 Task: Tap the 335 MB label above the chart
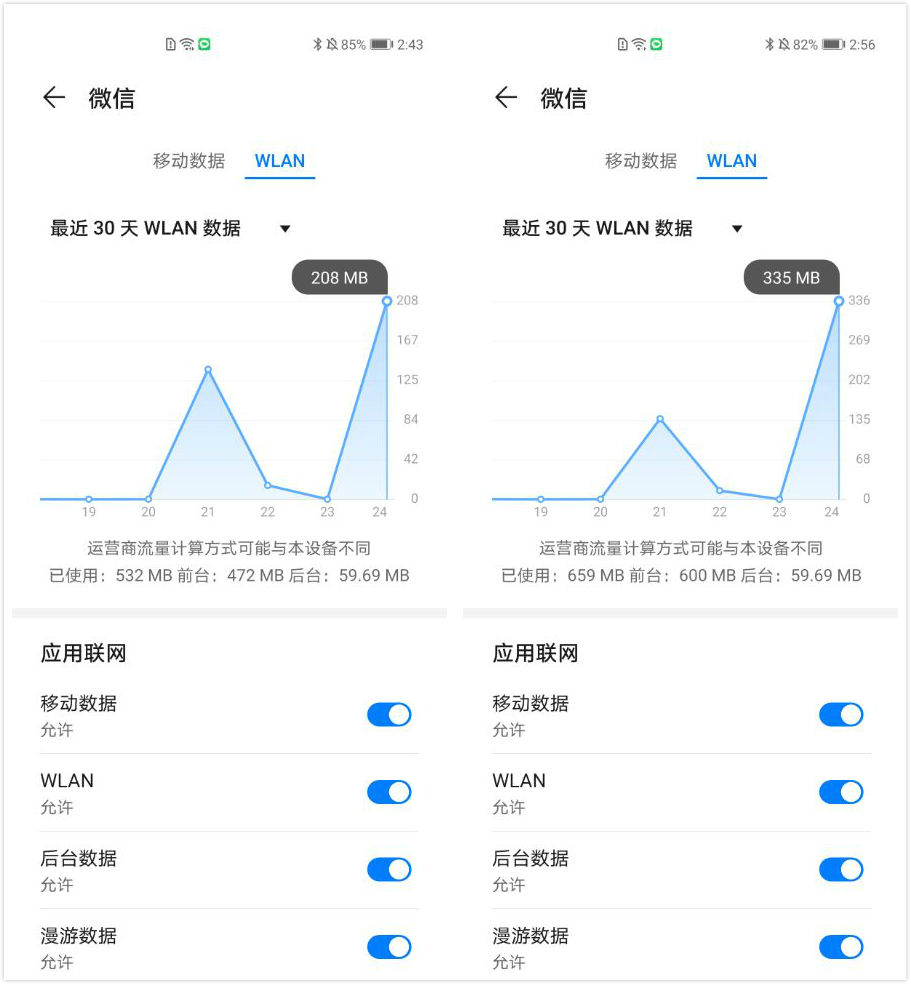791,277
